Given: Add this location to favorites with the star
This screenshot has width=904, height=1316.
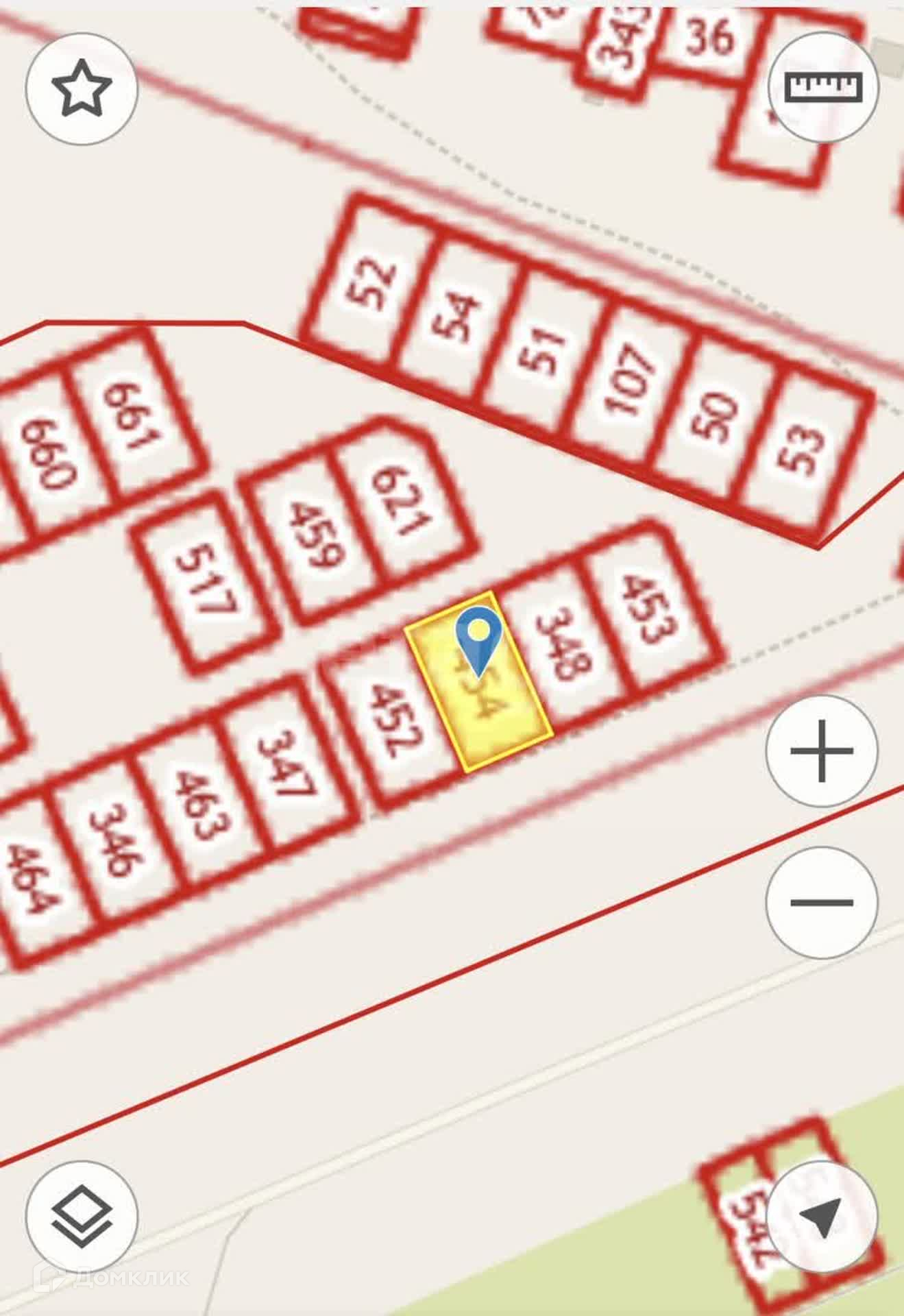Looking at the screenshot, I should coord(82,88).
